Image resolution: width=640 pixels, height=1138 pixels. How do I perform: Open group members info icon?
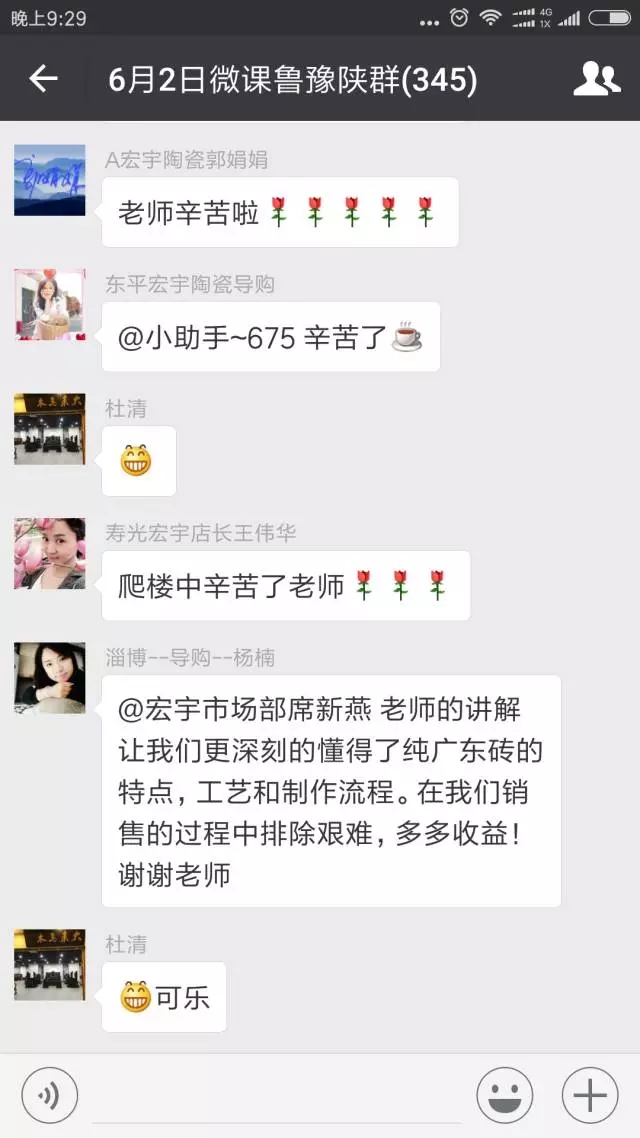coord(596,79)
